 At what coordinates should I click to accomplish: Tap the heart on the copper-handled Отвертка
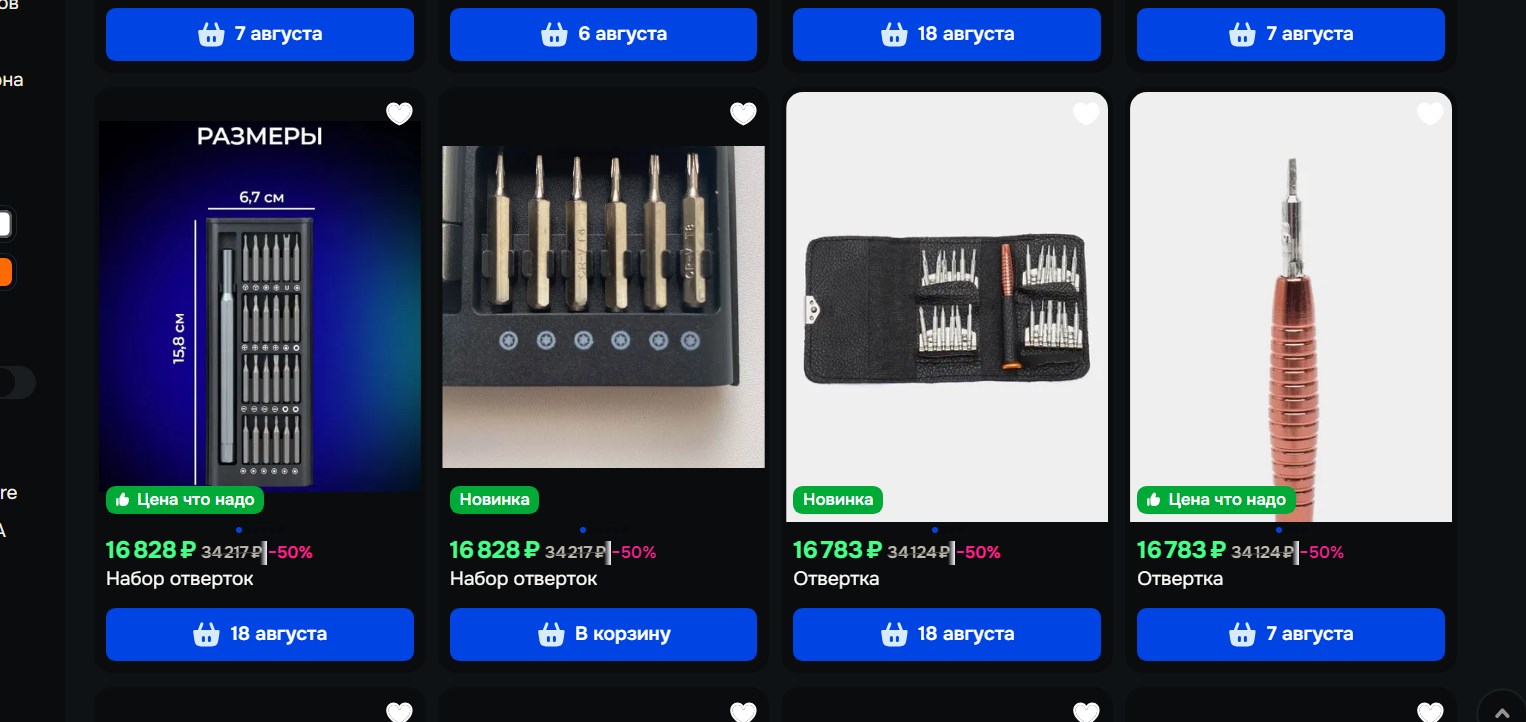[x=1430, y=114]
